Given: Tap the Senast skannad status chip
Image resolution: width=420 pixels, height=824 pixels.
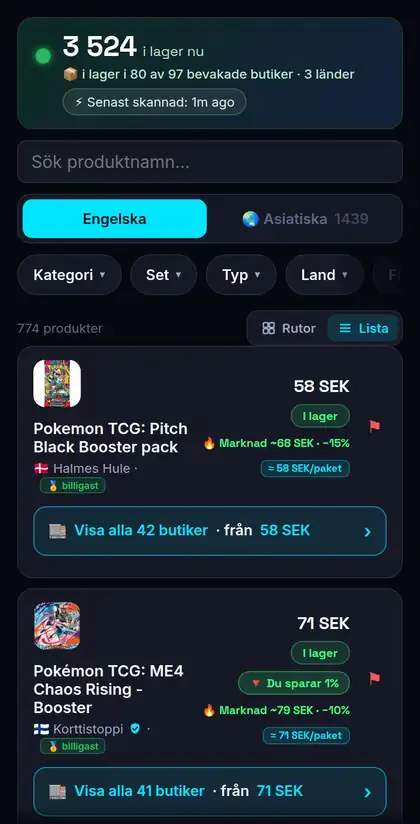Looking at the screenshot, I should (155, 102).
